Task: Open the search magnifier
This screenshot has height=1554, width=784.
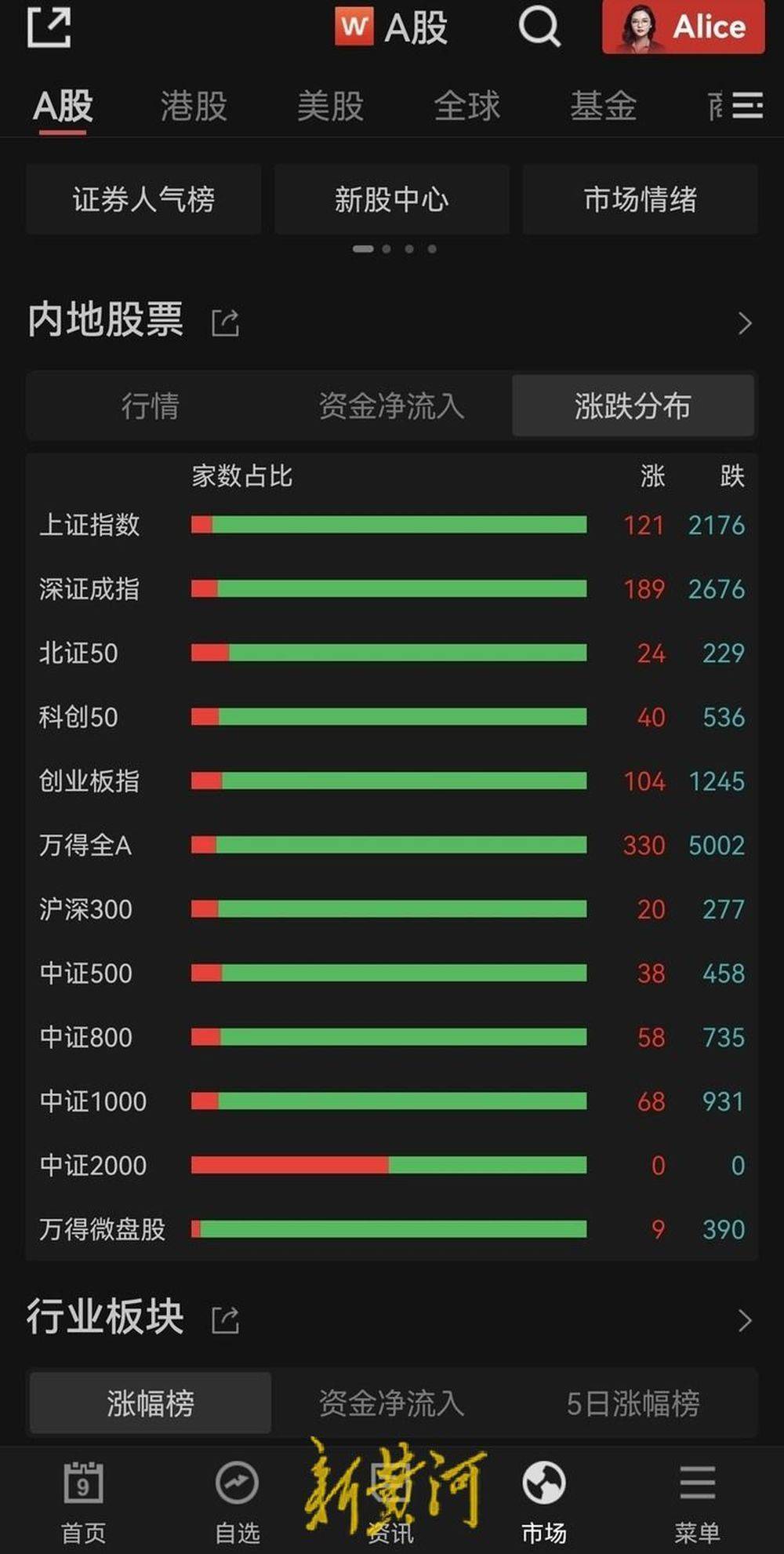Action: click(540, 27)
